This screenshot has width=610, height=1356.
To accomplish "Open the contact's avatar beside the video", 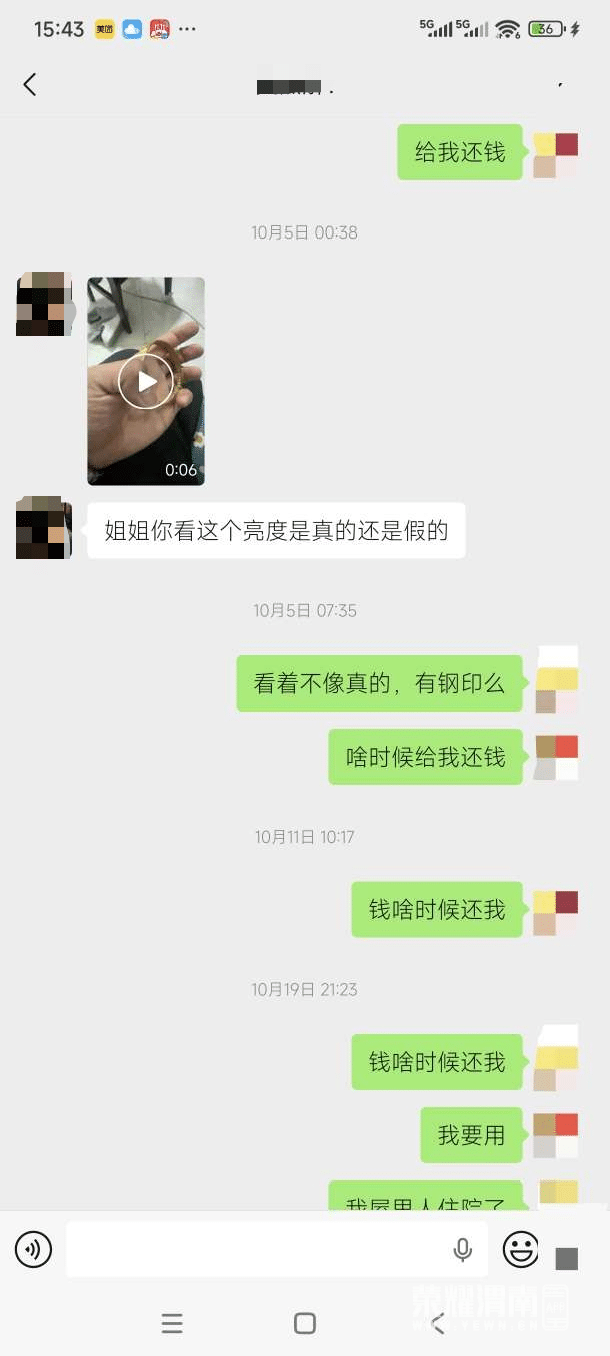I will 44,304.
